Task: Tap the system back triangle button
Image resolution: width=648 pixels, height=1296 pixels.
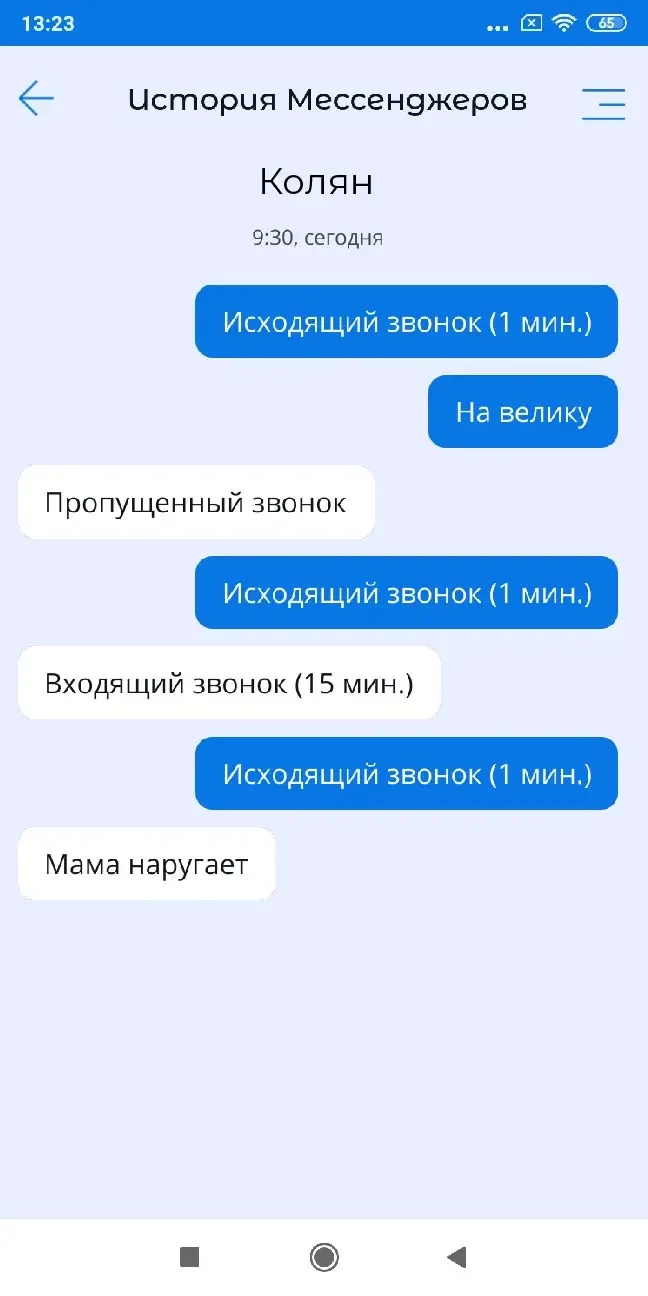Action: click(457, 1257)
